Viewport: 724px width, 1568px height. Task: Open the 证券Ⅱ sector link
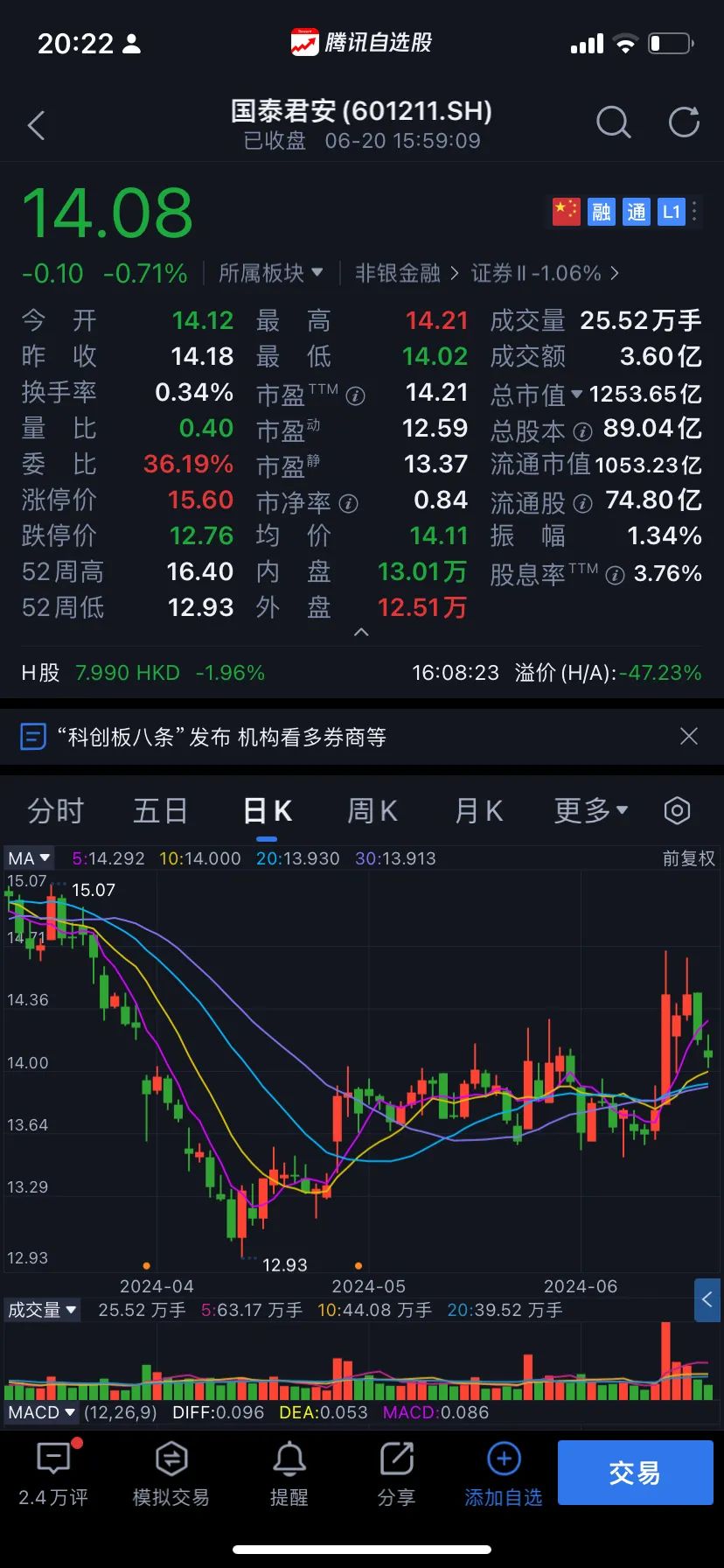pyautogui.click(x=544, y=273)
